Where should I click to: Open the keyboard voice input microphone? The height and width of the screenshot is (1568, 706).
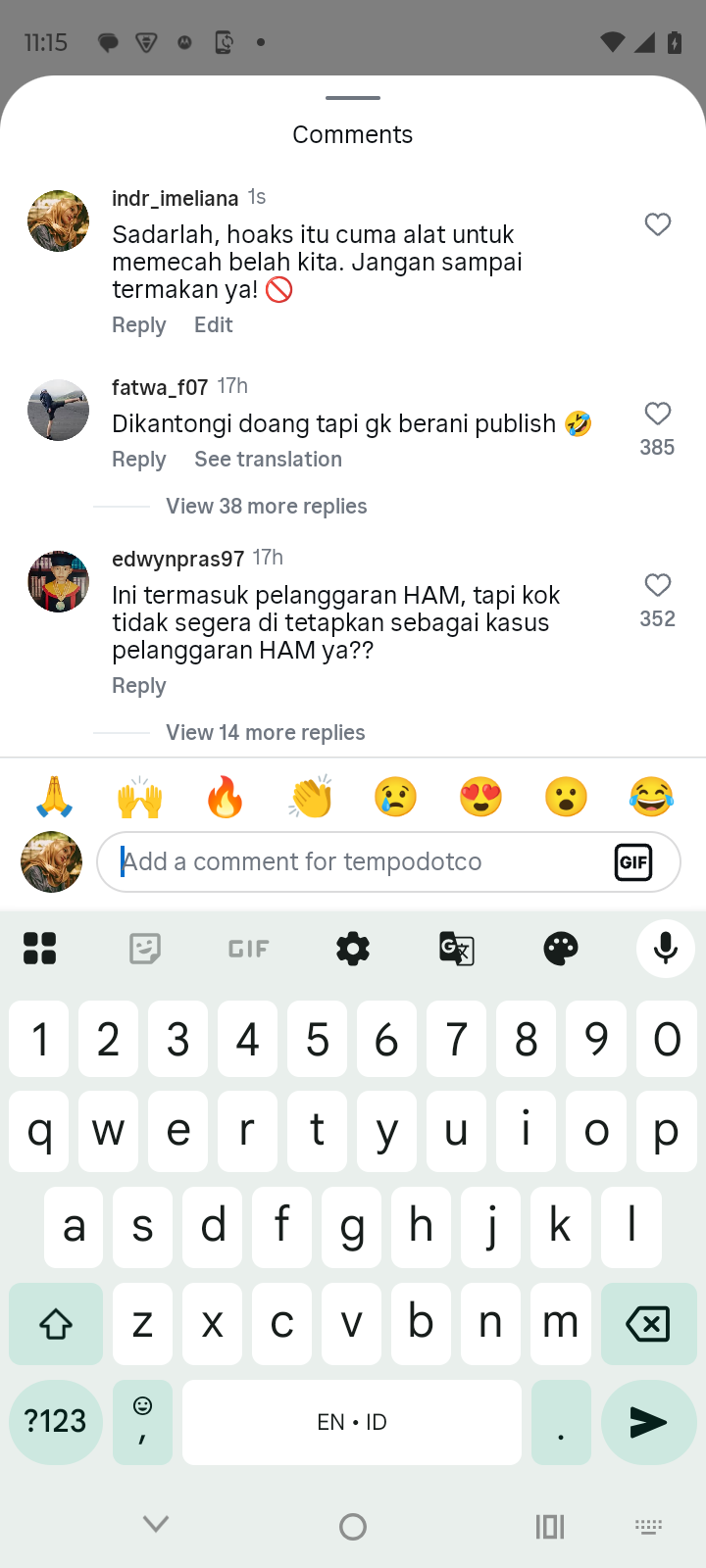pos(666,949)
